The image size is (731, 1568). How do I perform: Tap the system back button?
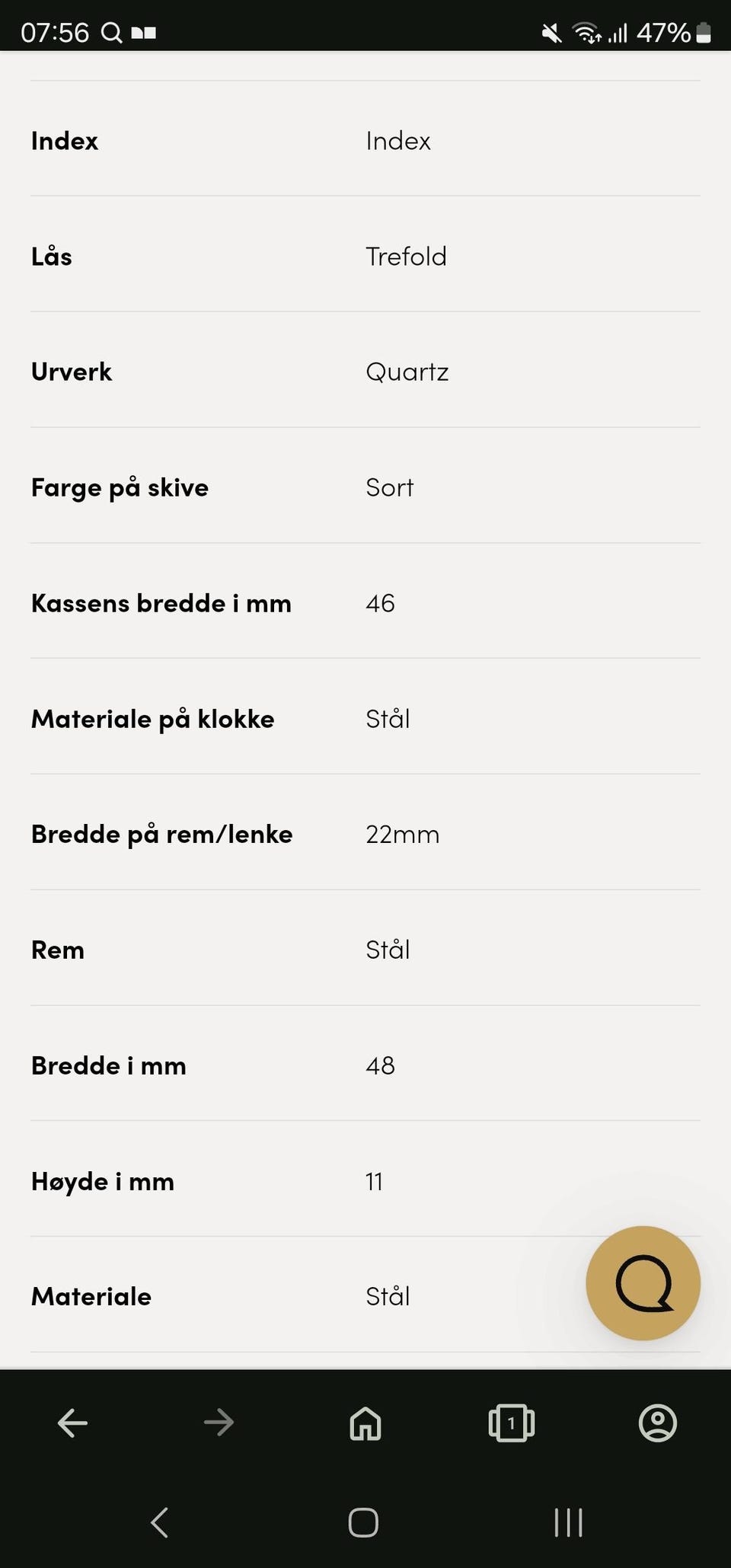[160, 1522]
